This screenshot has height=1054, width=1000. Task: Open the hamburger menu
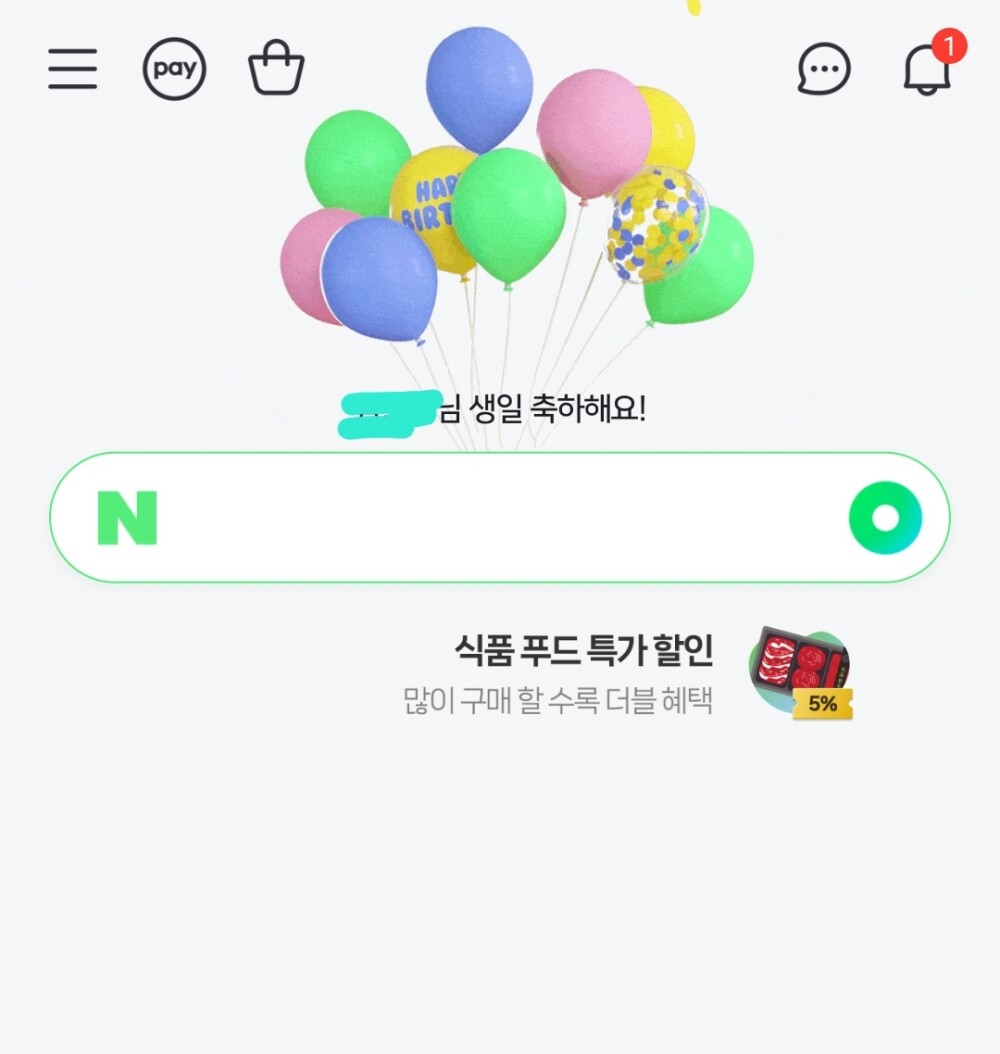73,70
